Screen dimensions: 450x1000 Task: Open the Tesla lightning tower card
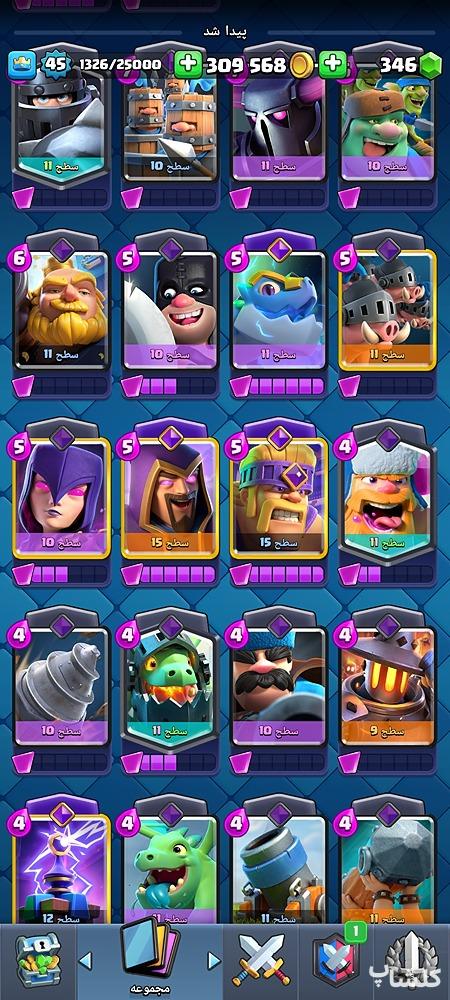point(62,869)
